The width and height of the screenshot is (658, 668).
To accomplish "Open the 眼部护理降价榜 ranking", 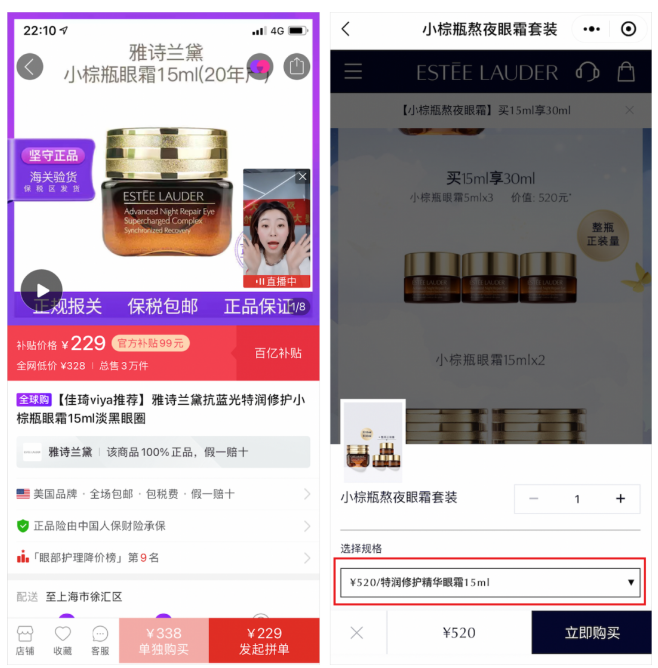I will point(164,557).
